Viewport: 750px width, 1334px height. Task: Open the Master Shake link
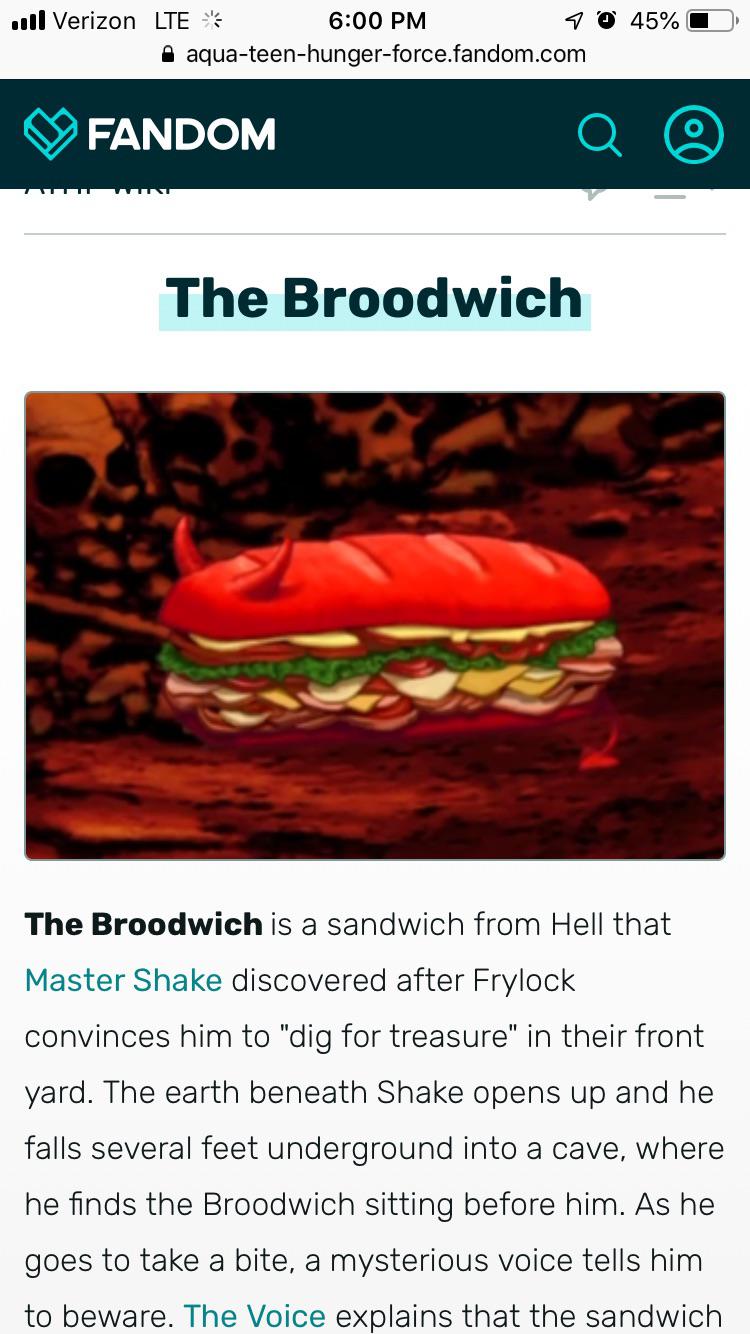click(123, 980)
